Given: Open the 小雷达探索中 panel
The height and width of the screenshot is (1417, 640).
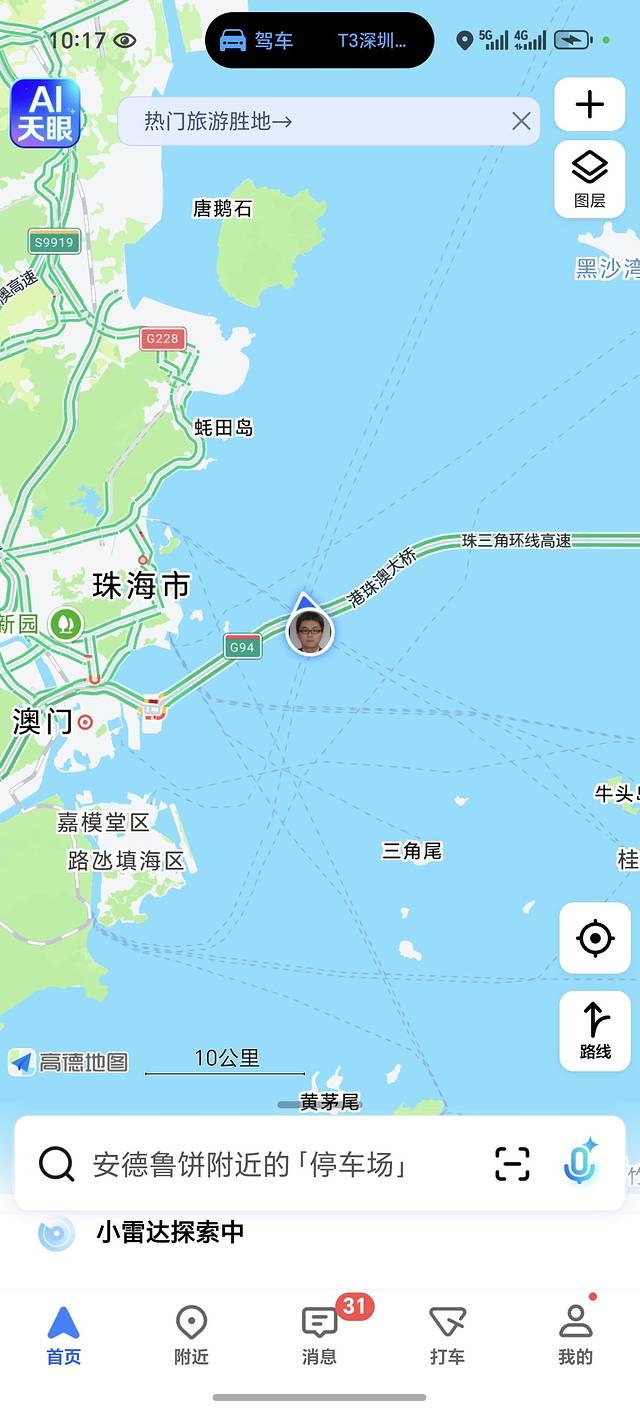Looking at the screenshot, I should tap(170, 1232).
